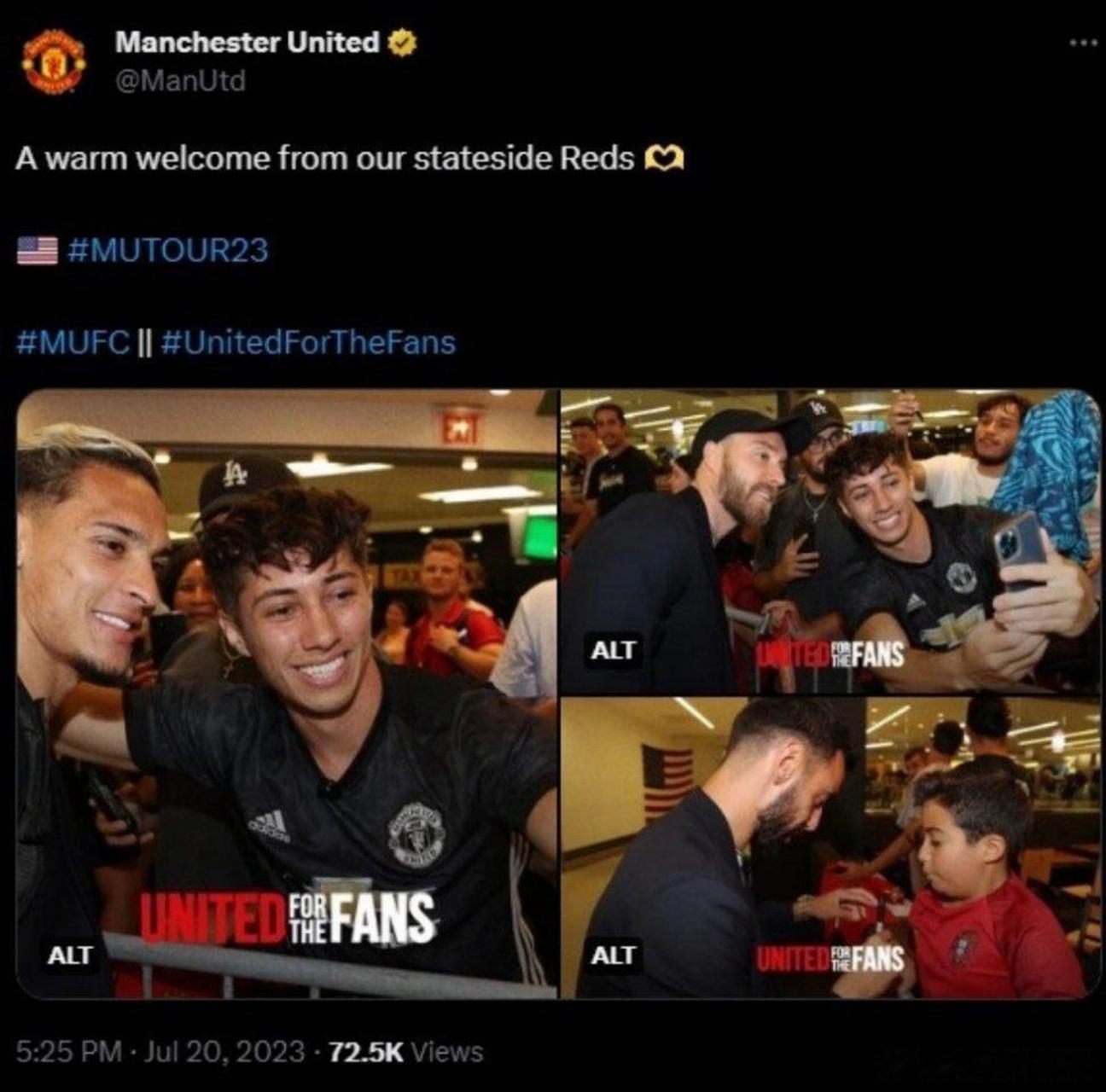Open the #MUFC hashtag

coord(73,342)
